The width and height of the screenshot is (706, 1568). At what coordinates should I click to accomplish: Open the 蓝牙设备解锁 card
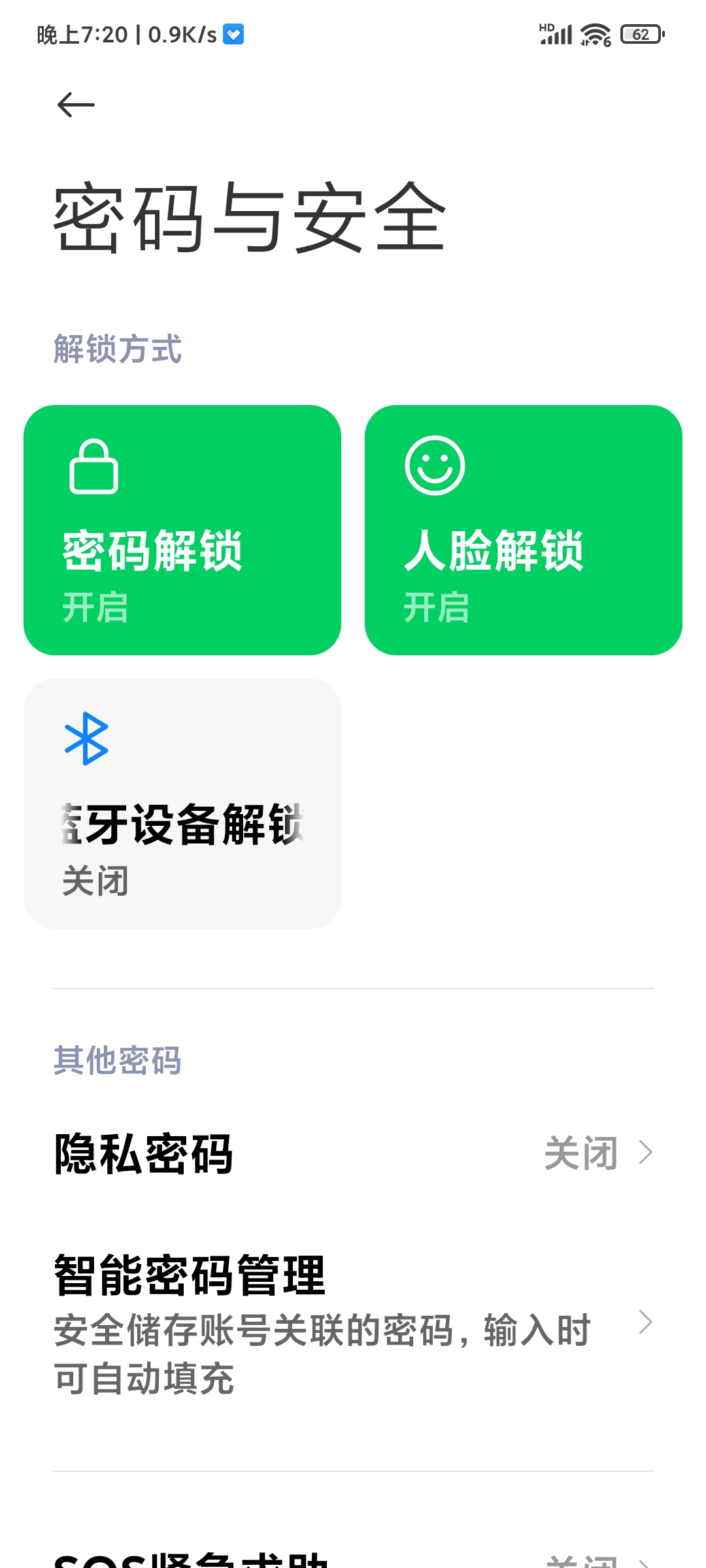(x=182, y=804)
